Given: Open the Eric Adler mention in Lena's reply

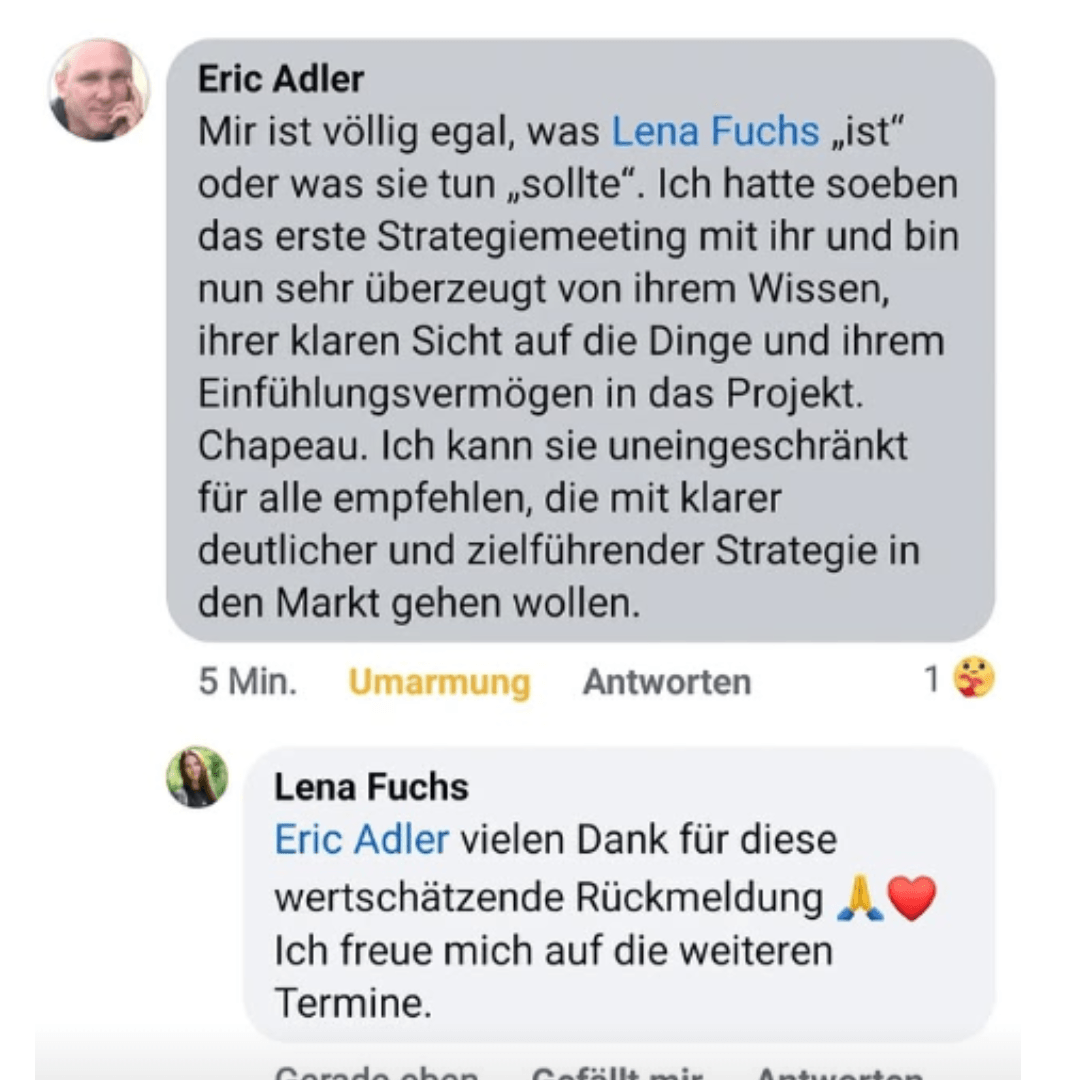Looking at the screenshot, I should 361,839.
